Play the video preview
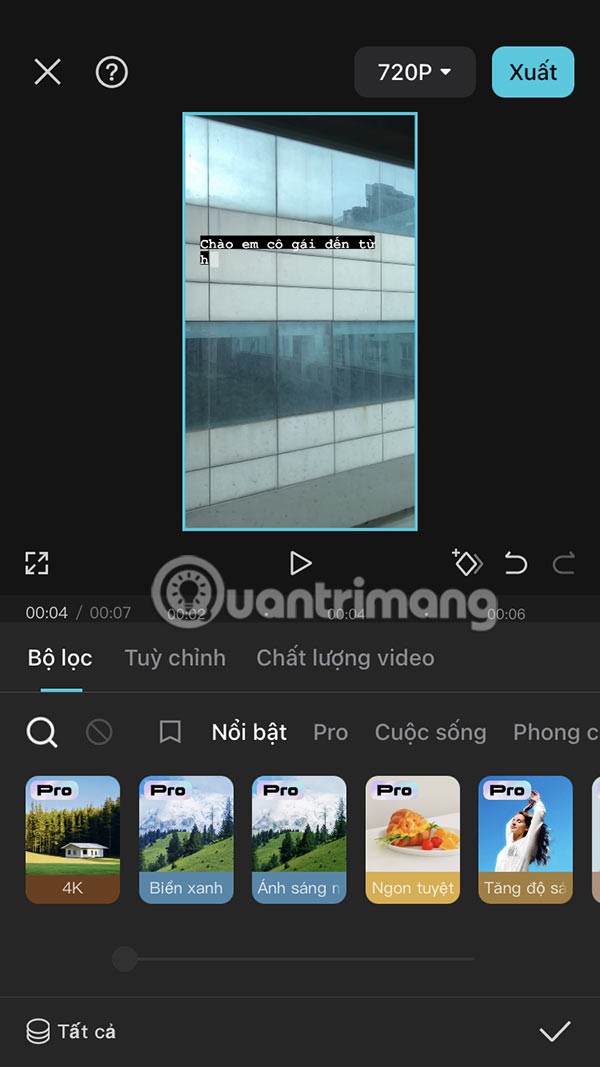This screenshot has width=600, height=1067. [x=300, y=563]
